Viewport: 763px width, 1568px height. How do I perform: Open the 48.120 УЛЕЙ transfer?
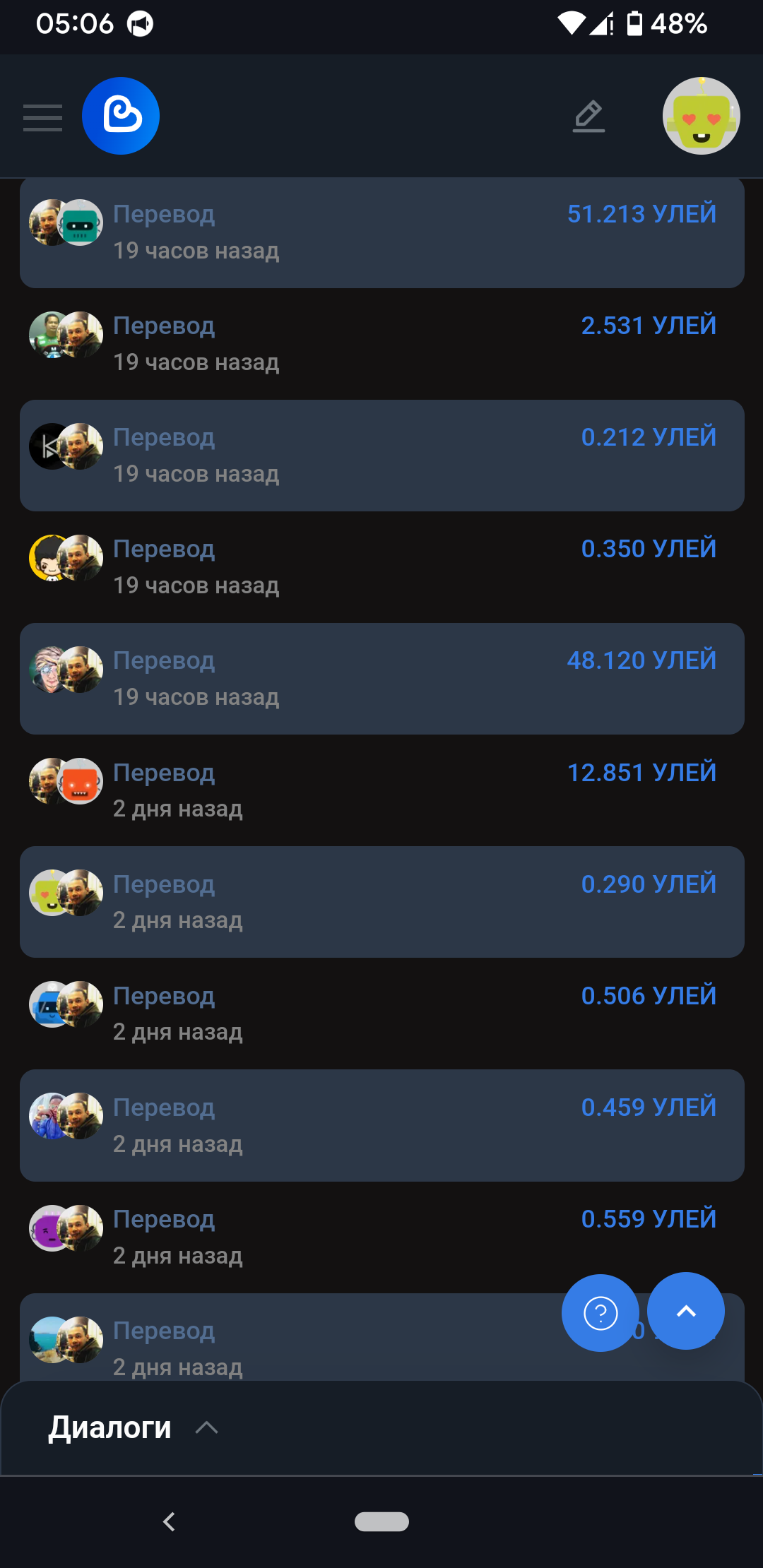pyautogui.click(x=381, y=679)
